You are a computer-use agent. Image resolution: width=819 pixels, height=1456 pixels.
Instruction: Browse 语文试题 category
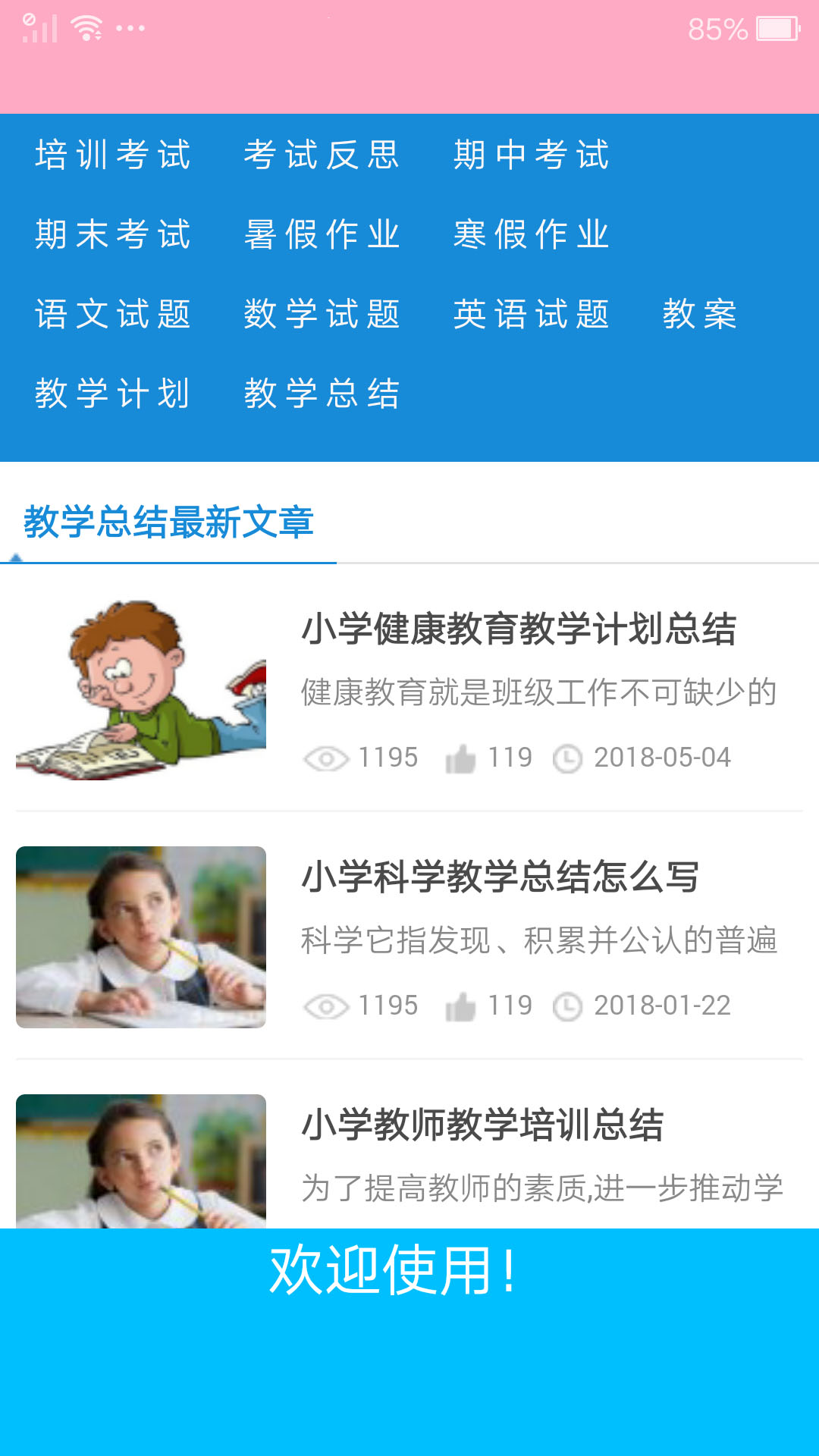tap(113, 314)
